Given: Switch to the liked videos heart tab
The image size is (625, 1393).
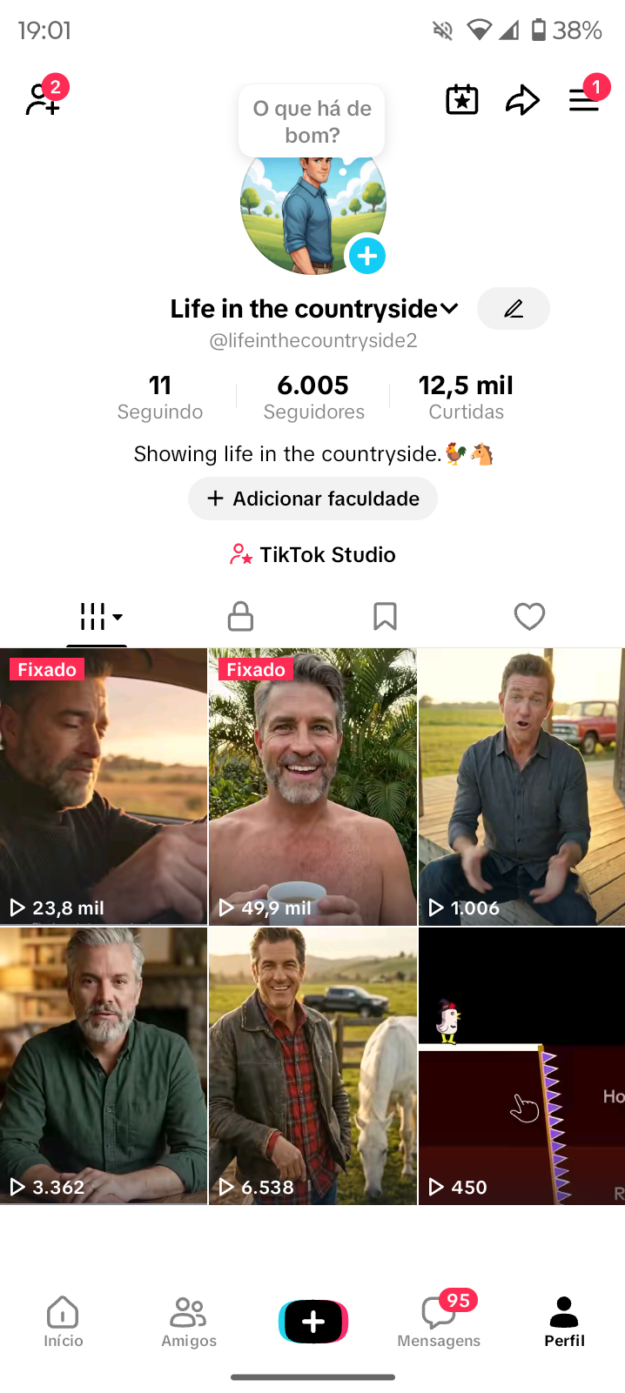Looking at the screenshot, I should click(x=529, y=616).
